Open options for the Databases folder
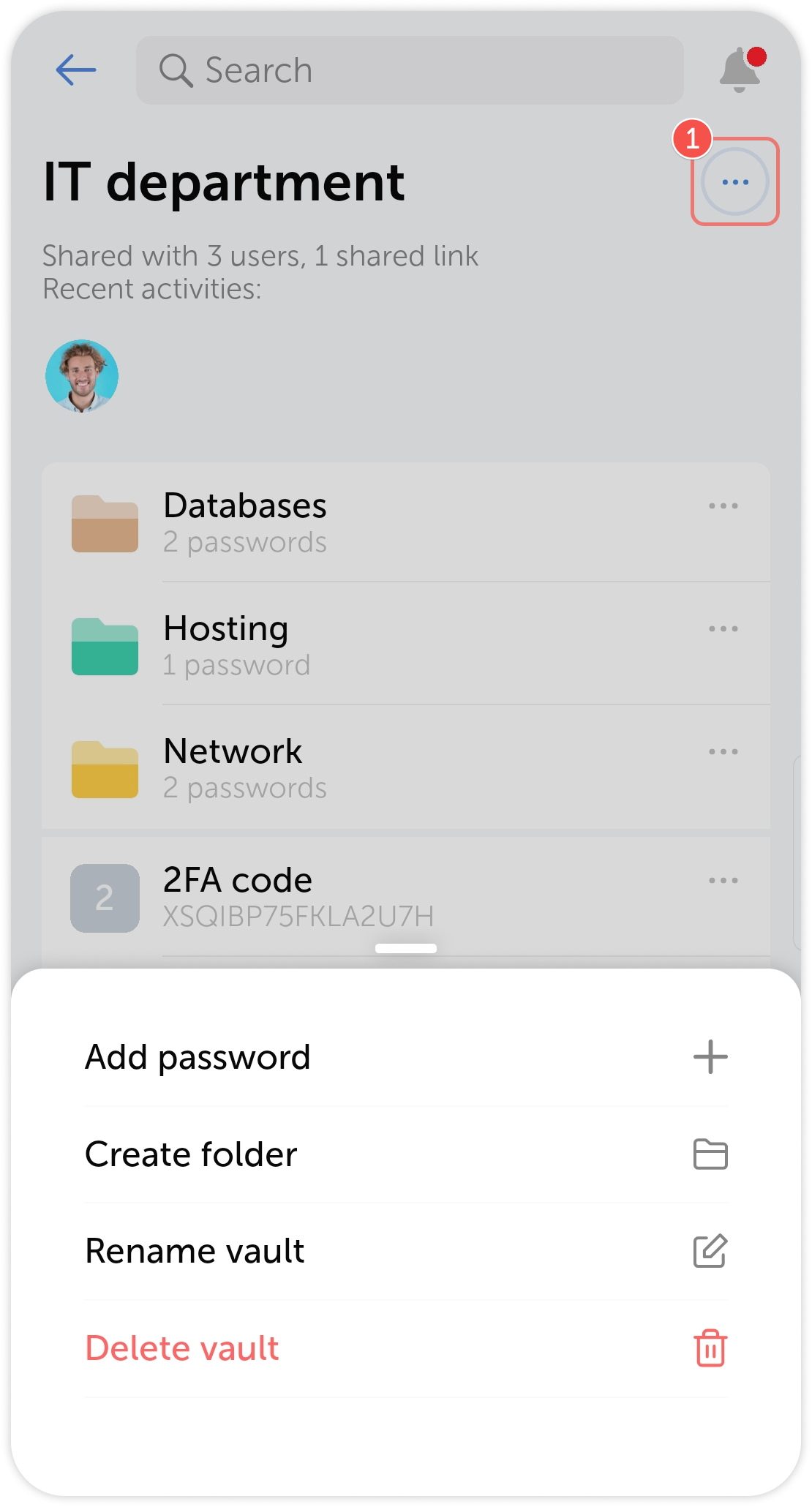812x1507 pixels. (723, 506)
